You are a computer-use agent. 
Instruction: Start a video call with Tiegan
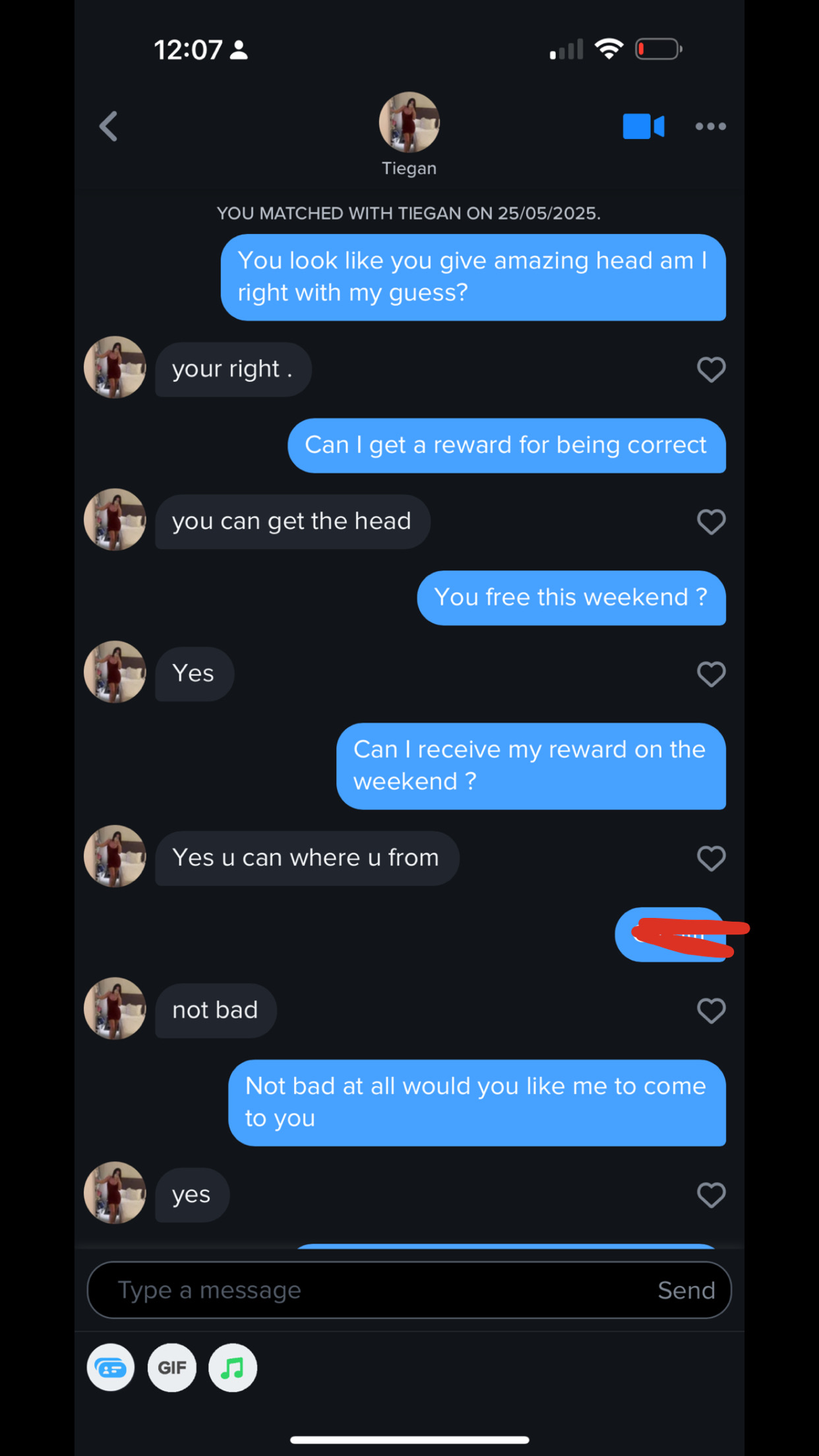point(643,126)
